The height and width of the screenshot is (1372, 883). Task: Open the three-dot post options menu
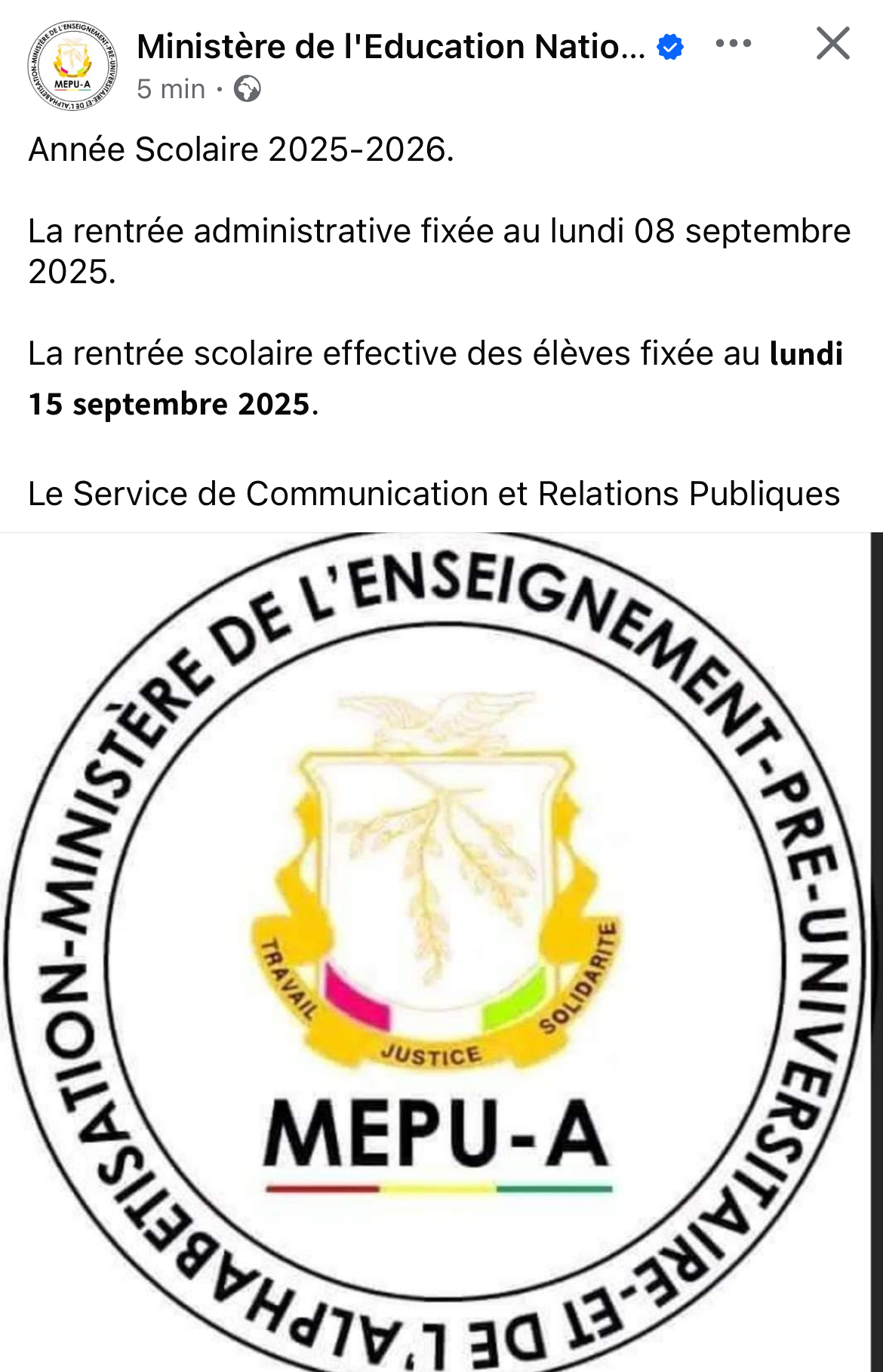click(733, 44)
